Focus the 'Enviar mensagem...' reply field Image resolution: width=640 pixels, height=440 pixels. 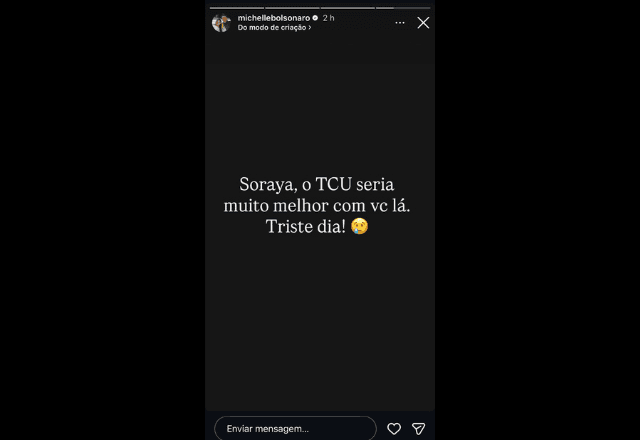pos(295,428)
